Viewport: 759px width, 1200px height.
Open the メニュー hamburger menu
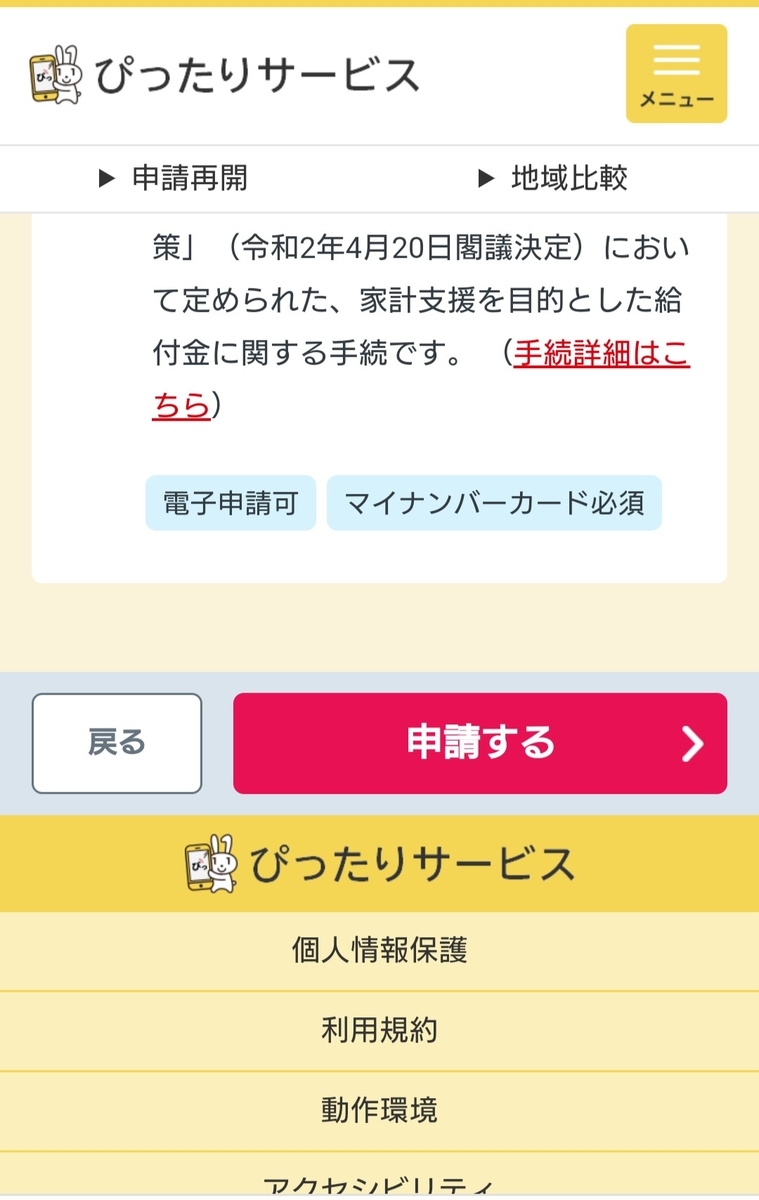676,74
